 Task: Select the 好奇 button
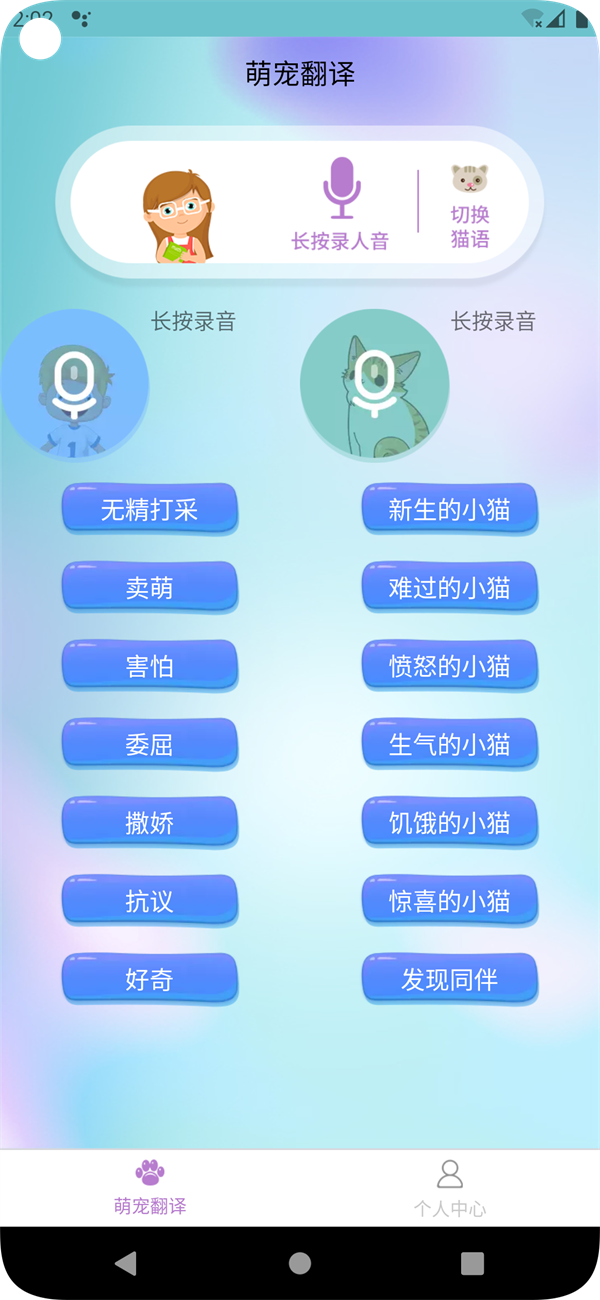[x=150, y=979]
